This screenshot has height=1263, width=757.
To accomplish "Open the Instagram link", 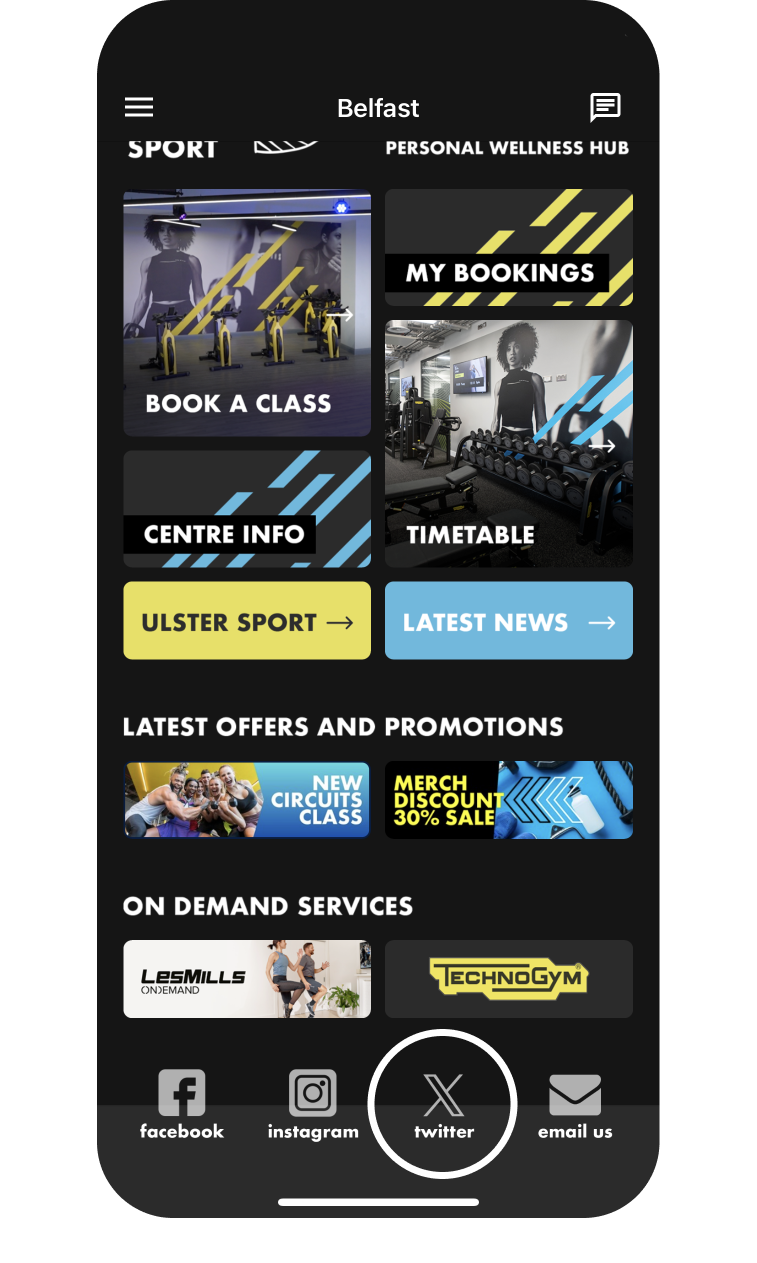I will [313, 1103].
